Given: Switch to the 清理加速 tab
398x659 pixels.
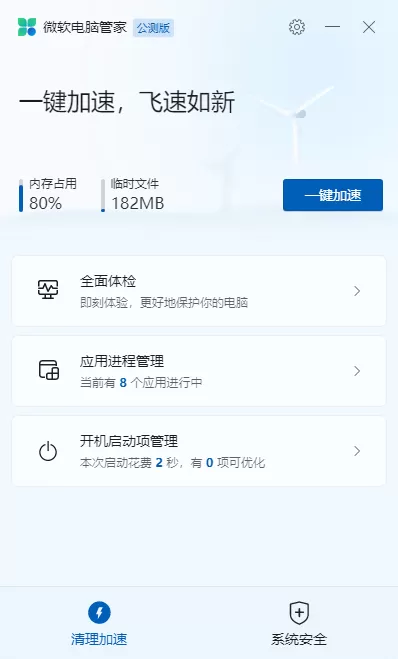Looking at the screenshot, I should [99, 623].
